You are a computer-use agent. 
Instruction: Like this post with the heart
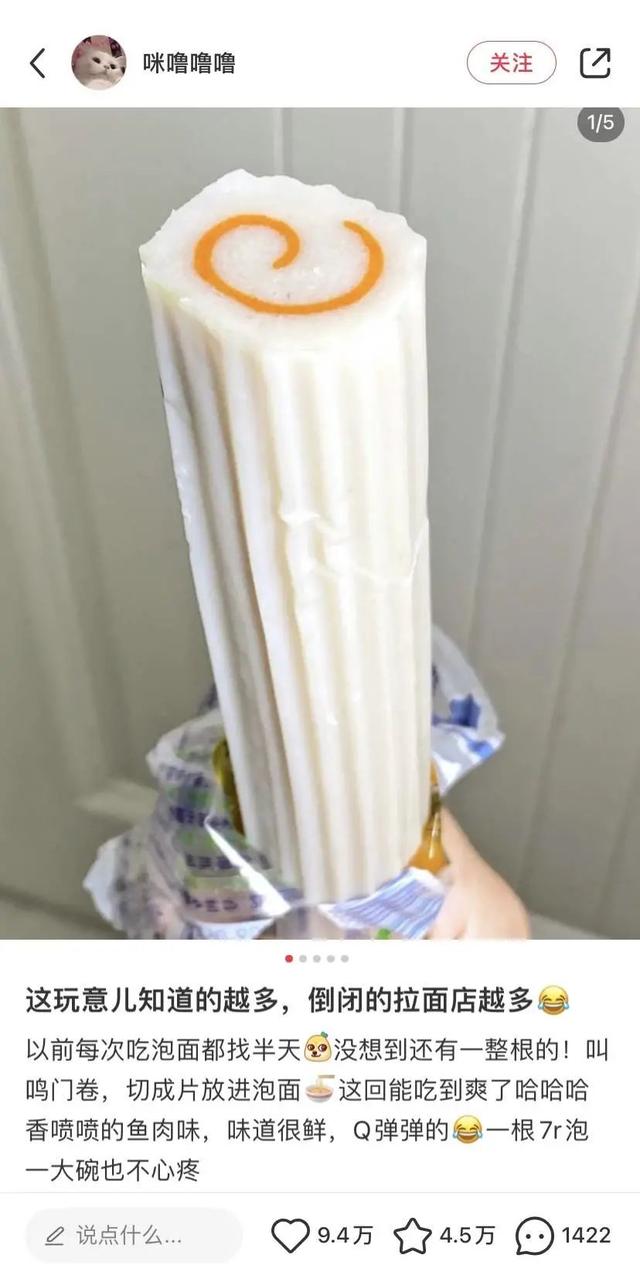[291, 1236]
